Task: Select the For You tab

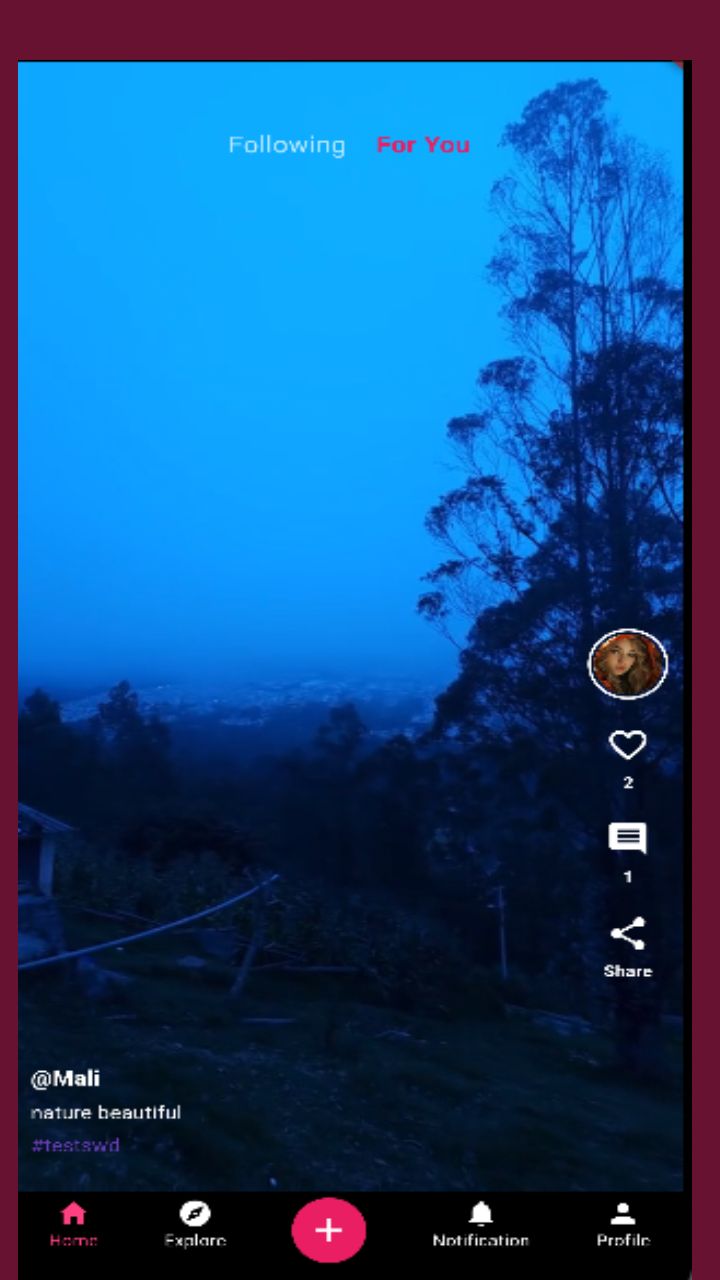Action: pos(422,145)
